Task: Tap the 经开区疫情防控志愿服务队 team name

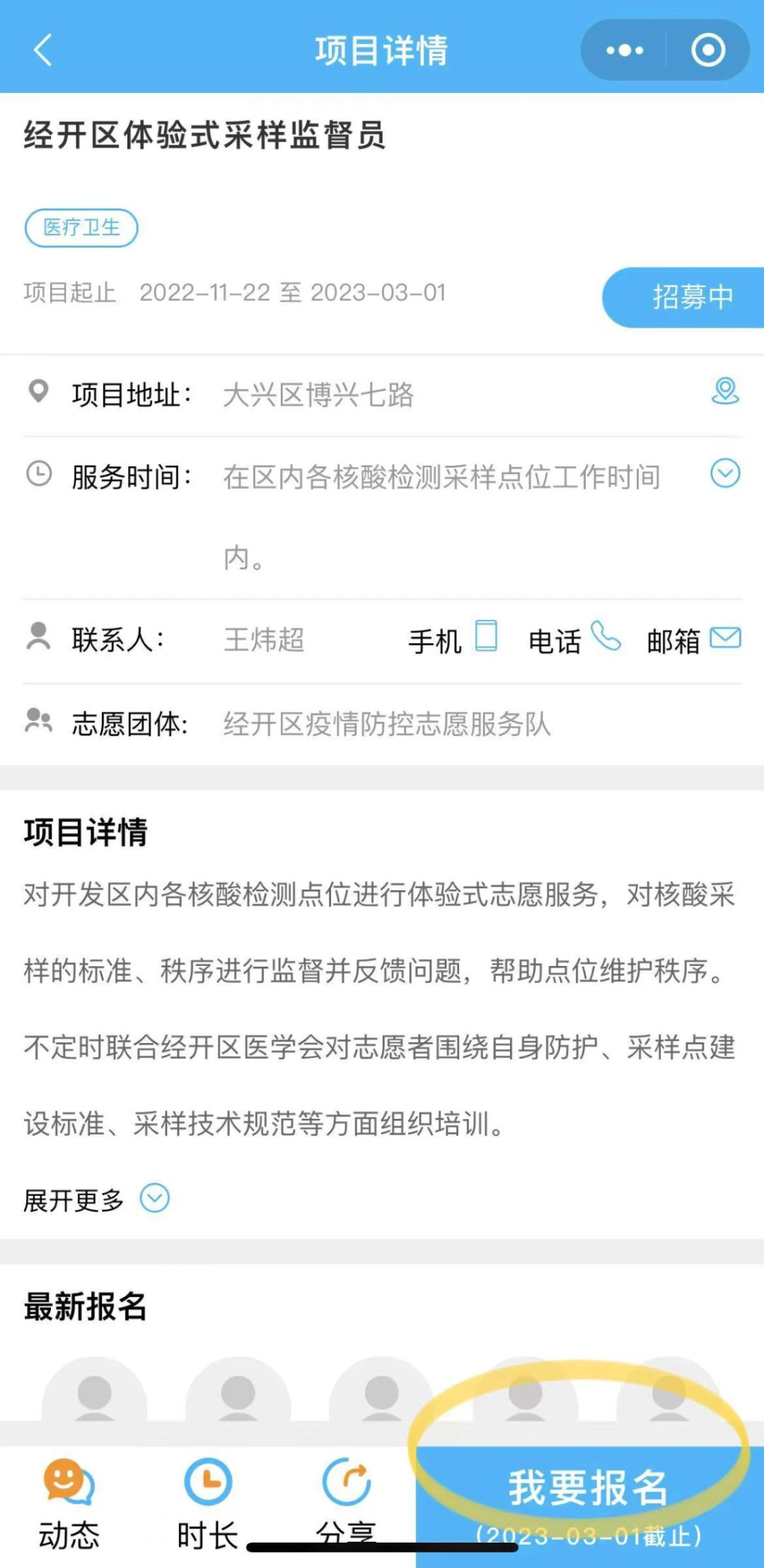Action: 386,724
